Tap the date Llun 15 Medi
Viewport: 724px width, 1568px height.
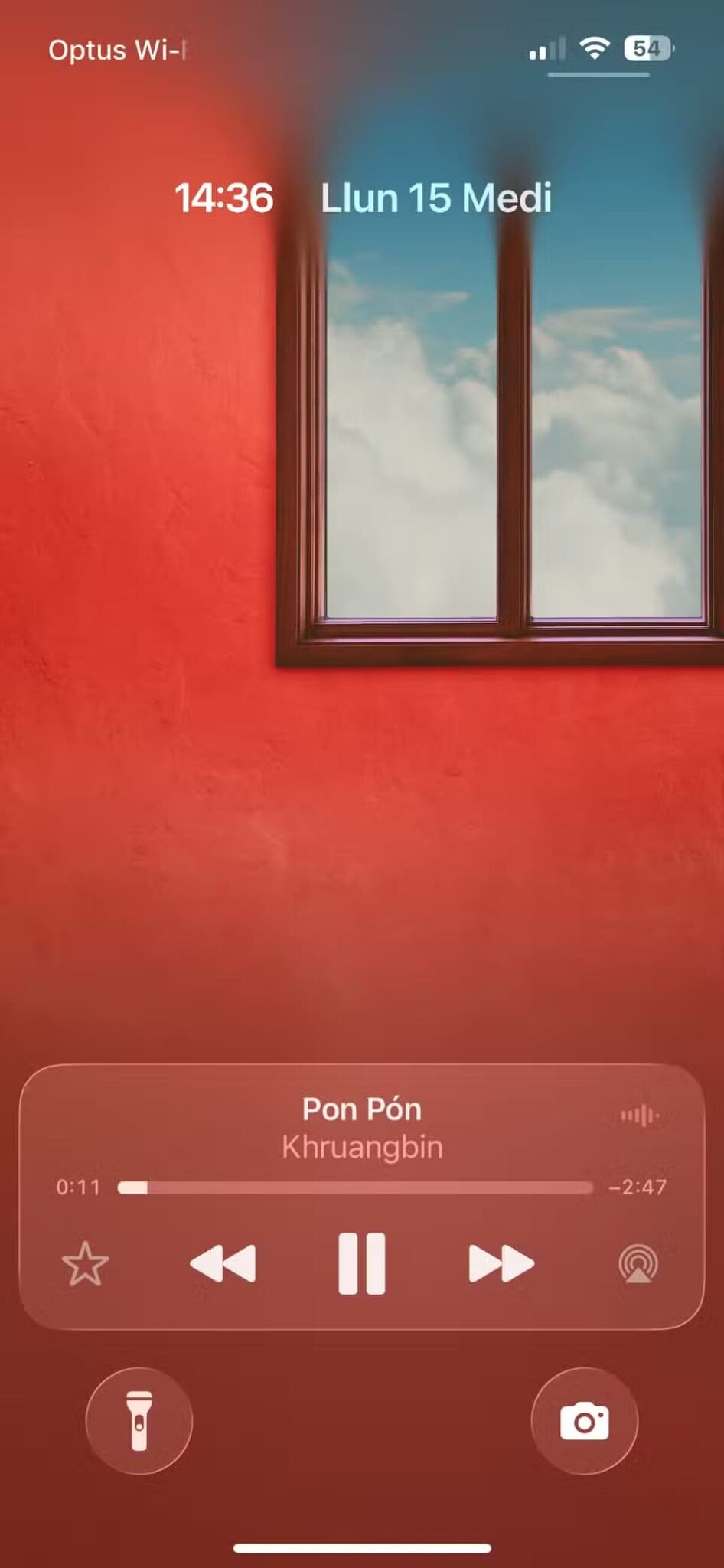point(435,198)
